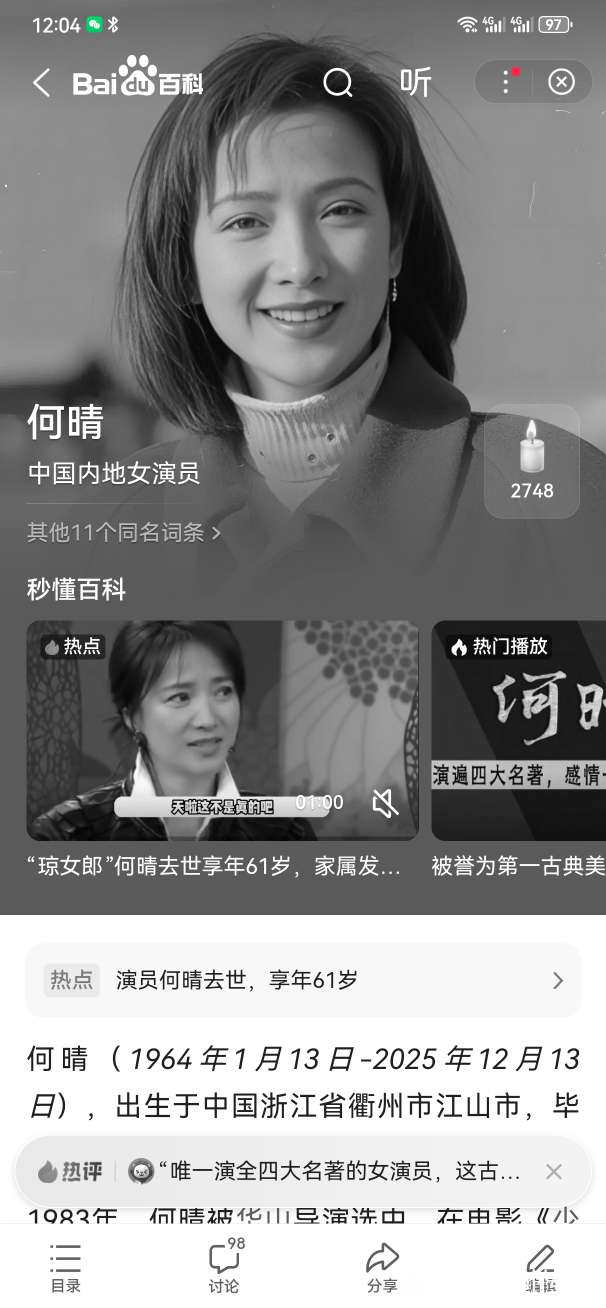Unmute the video via speaker icon
Image resolution: width=606 pixels, height=1308 pixels.
point(385,802)
